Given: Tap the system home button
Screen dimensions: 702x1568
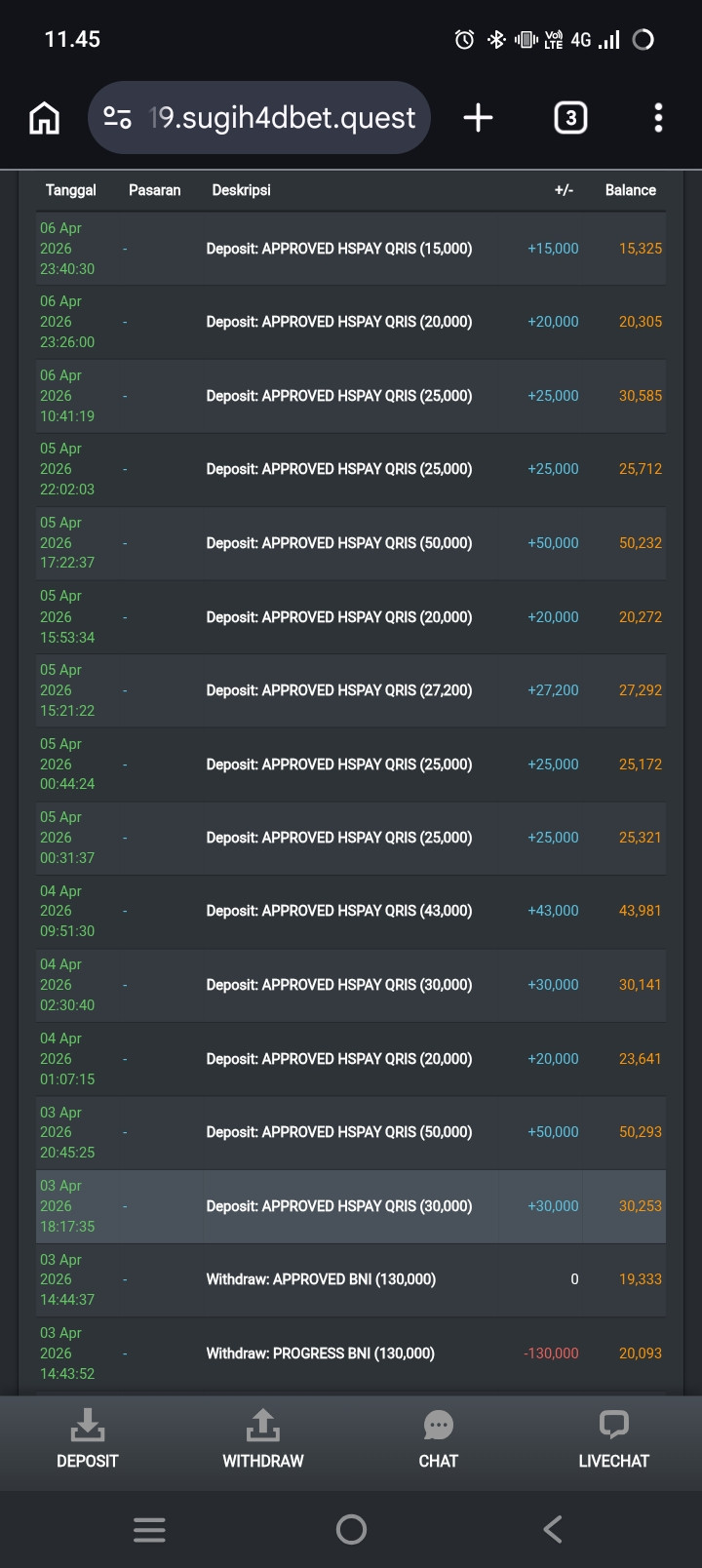Looking at the screenshot, I should coord(351,1529).
